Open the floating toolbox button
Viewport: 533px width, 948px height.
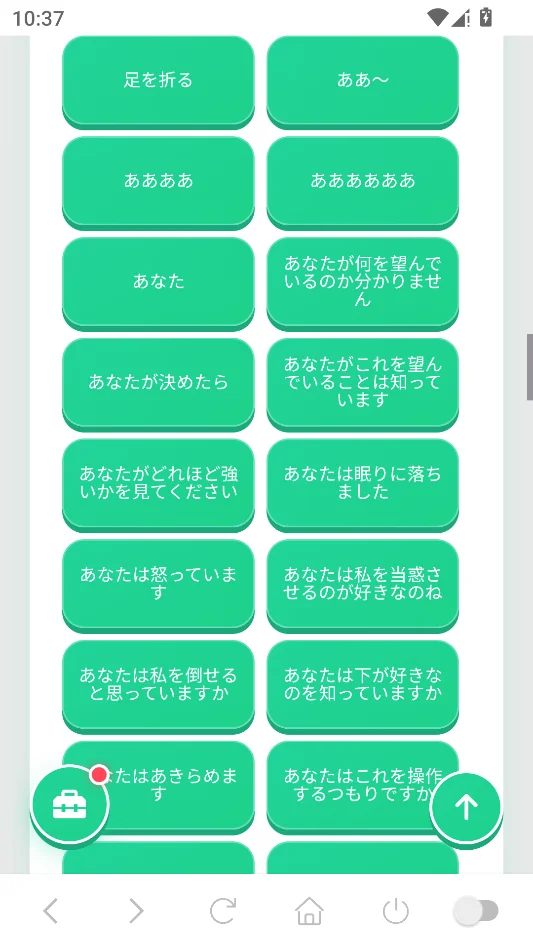point(69,805)
